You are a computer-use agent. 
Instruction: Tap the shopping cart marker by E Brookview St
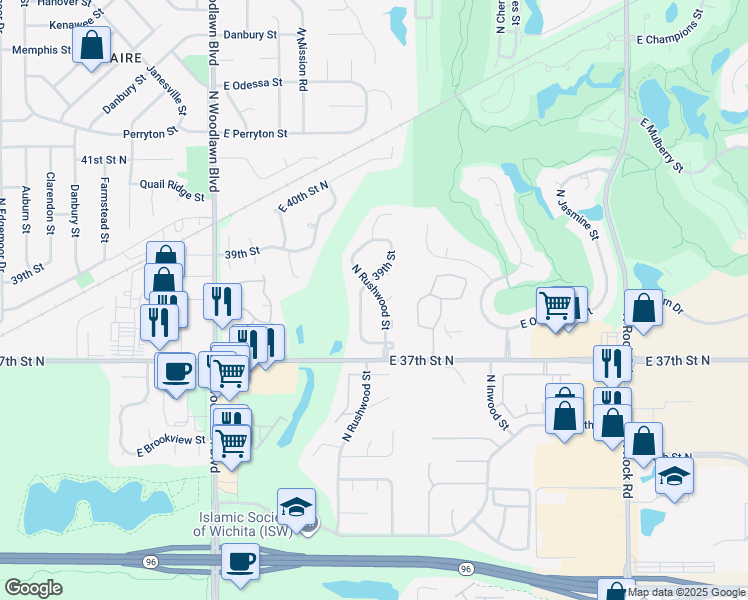coord(231,445)
